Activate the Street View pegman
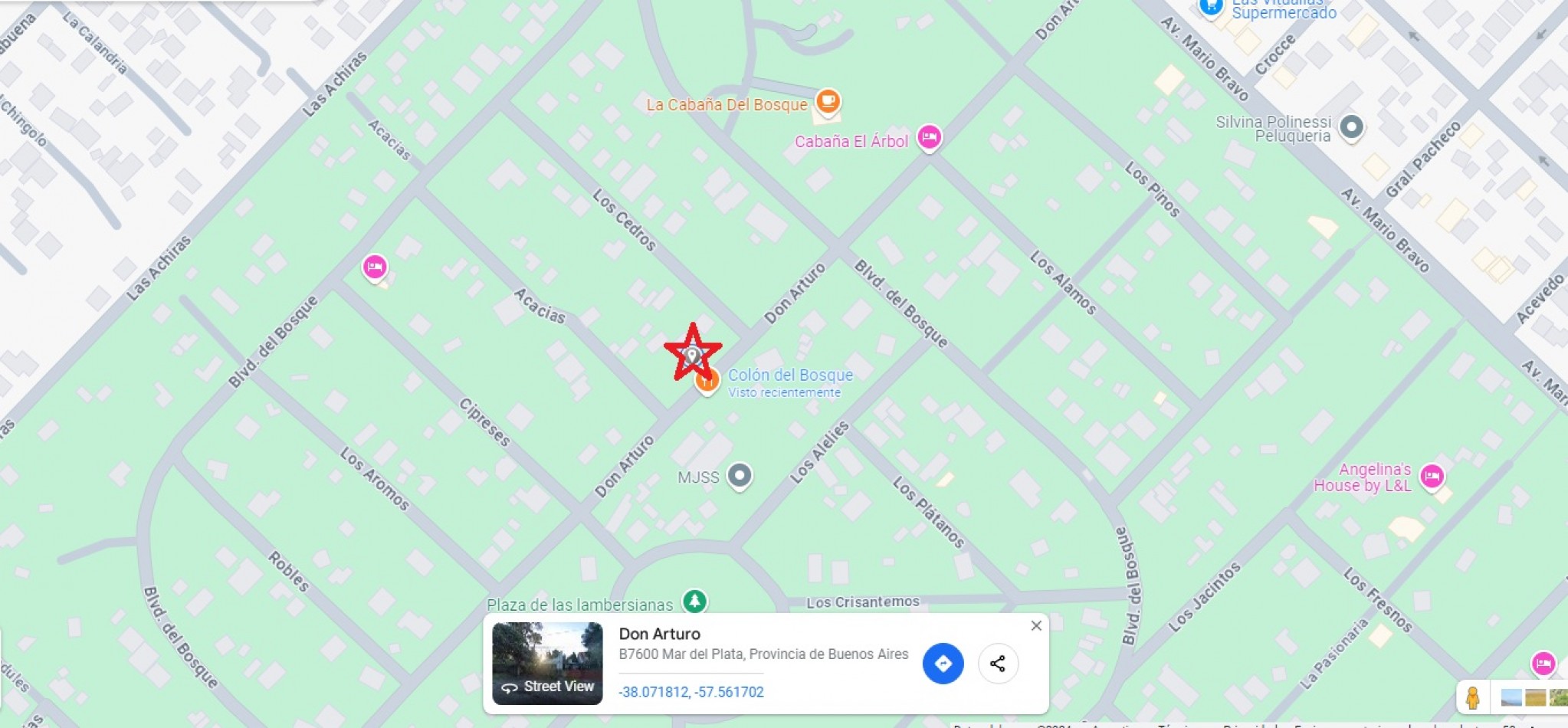 pos(1472,697)
